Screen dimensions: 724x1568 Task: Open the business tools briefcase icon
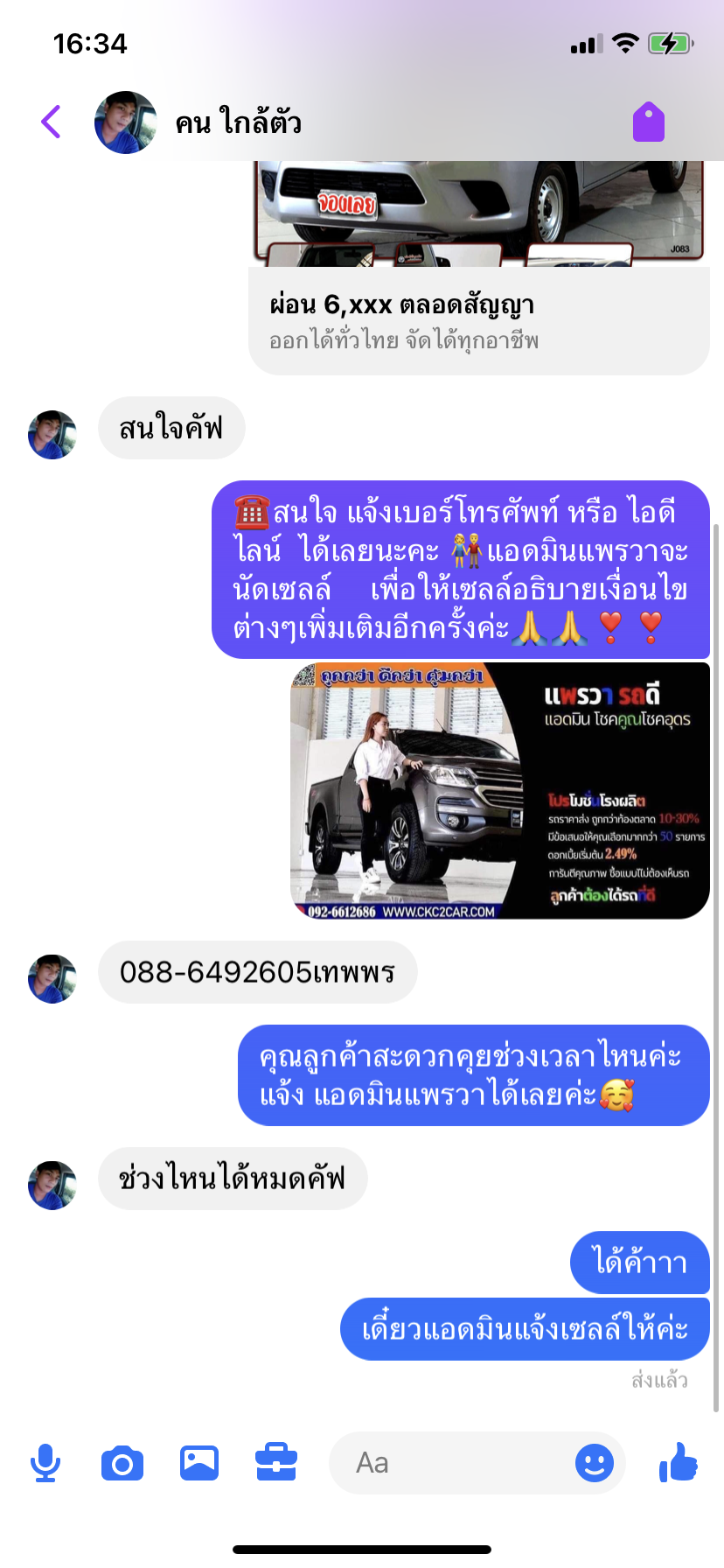[x=276, y=1463]
